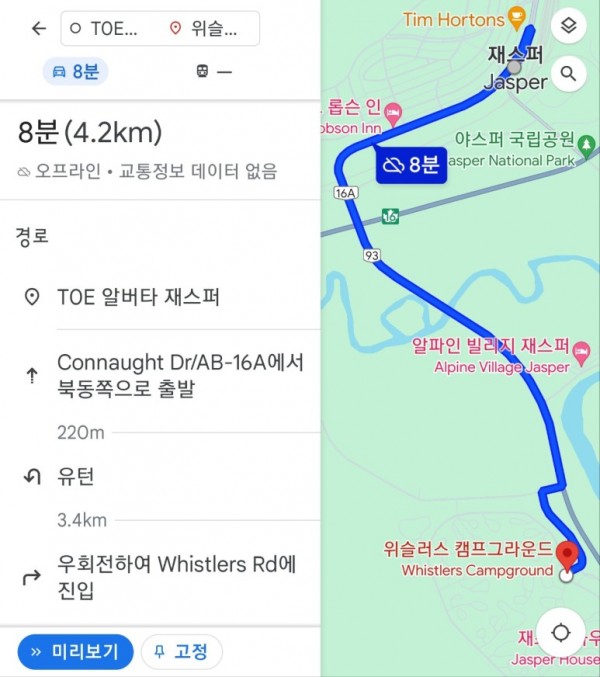Pin this route with 고정
Screen dimensions: 600x677
tap(181, 652)
